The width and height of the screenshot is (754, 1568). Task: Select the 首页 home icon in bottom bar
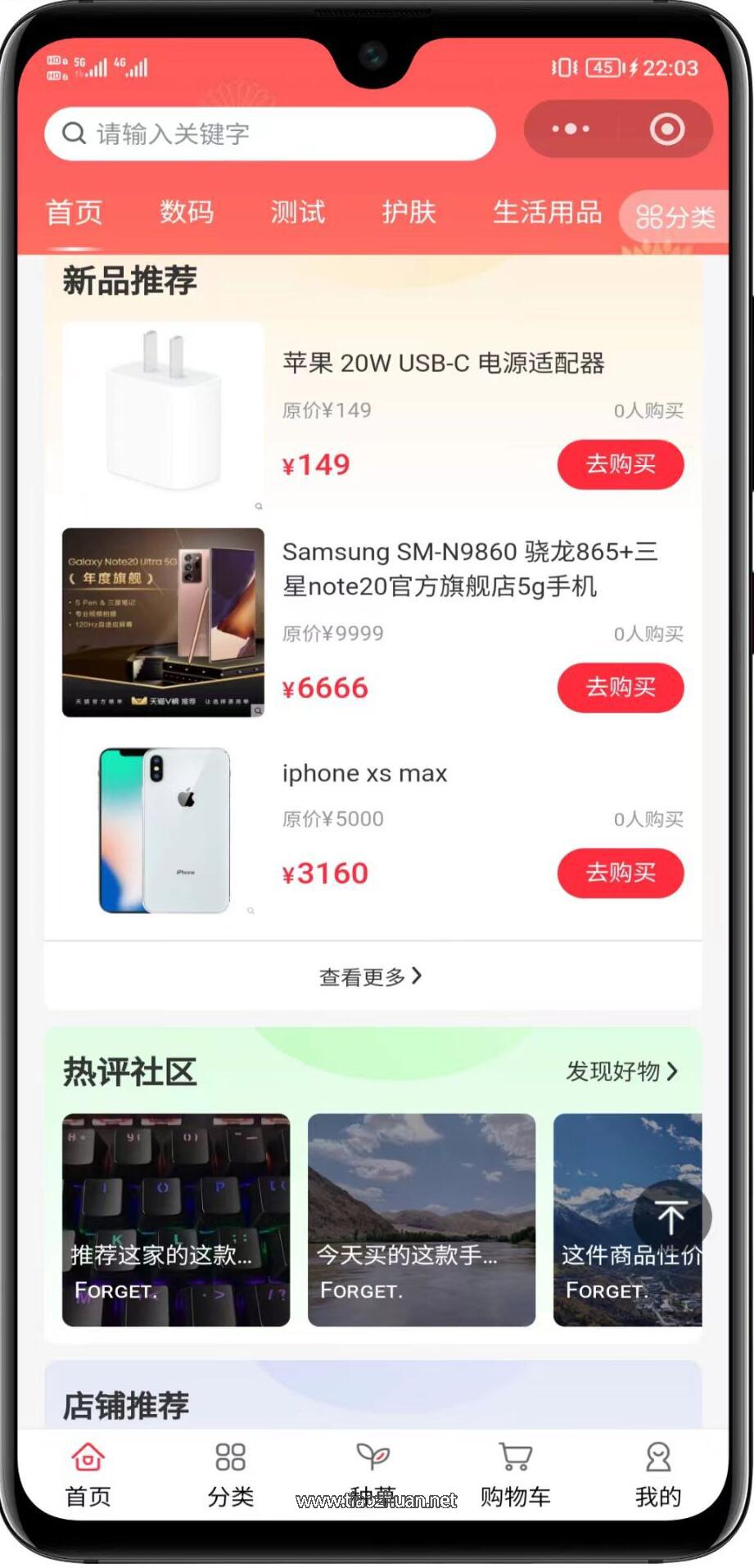[x=87, y=1459]
